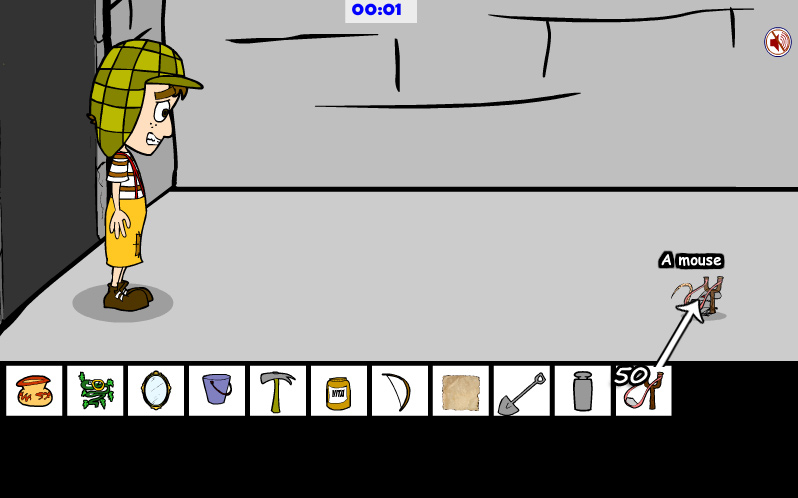Select the green vine plant item

point(95,391)
